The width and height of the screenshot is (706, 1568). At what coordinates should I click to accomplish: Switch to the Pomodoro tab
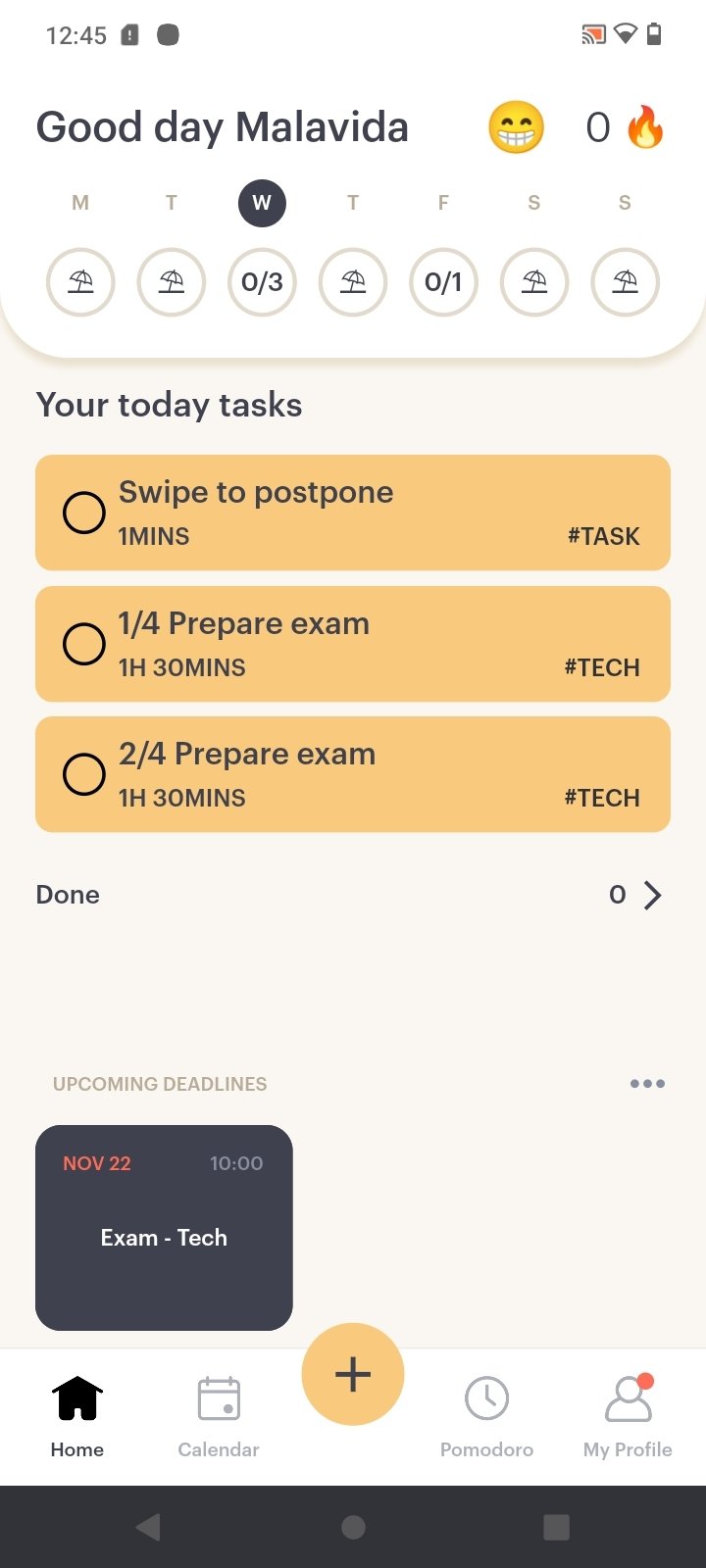coord(486,1417)
